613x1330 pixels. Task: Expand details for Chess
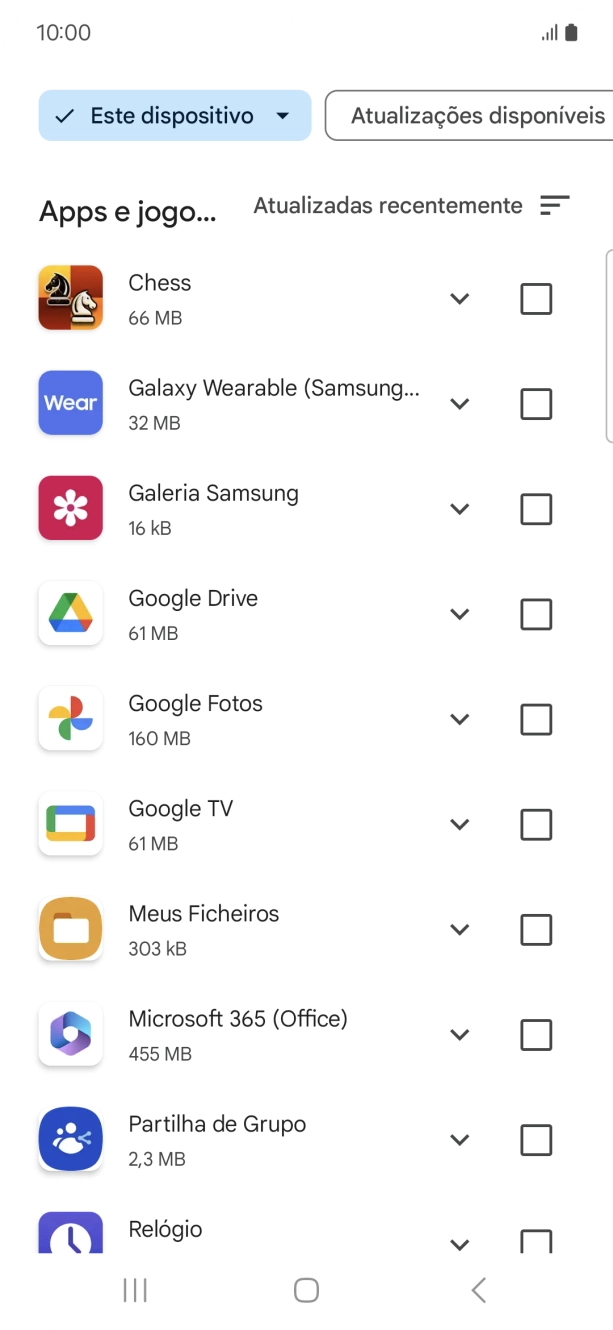[x=460, y=299]
